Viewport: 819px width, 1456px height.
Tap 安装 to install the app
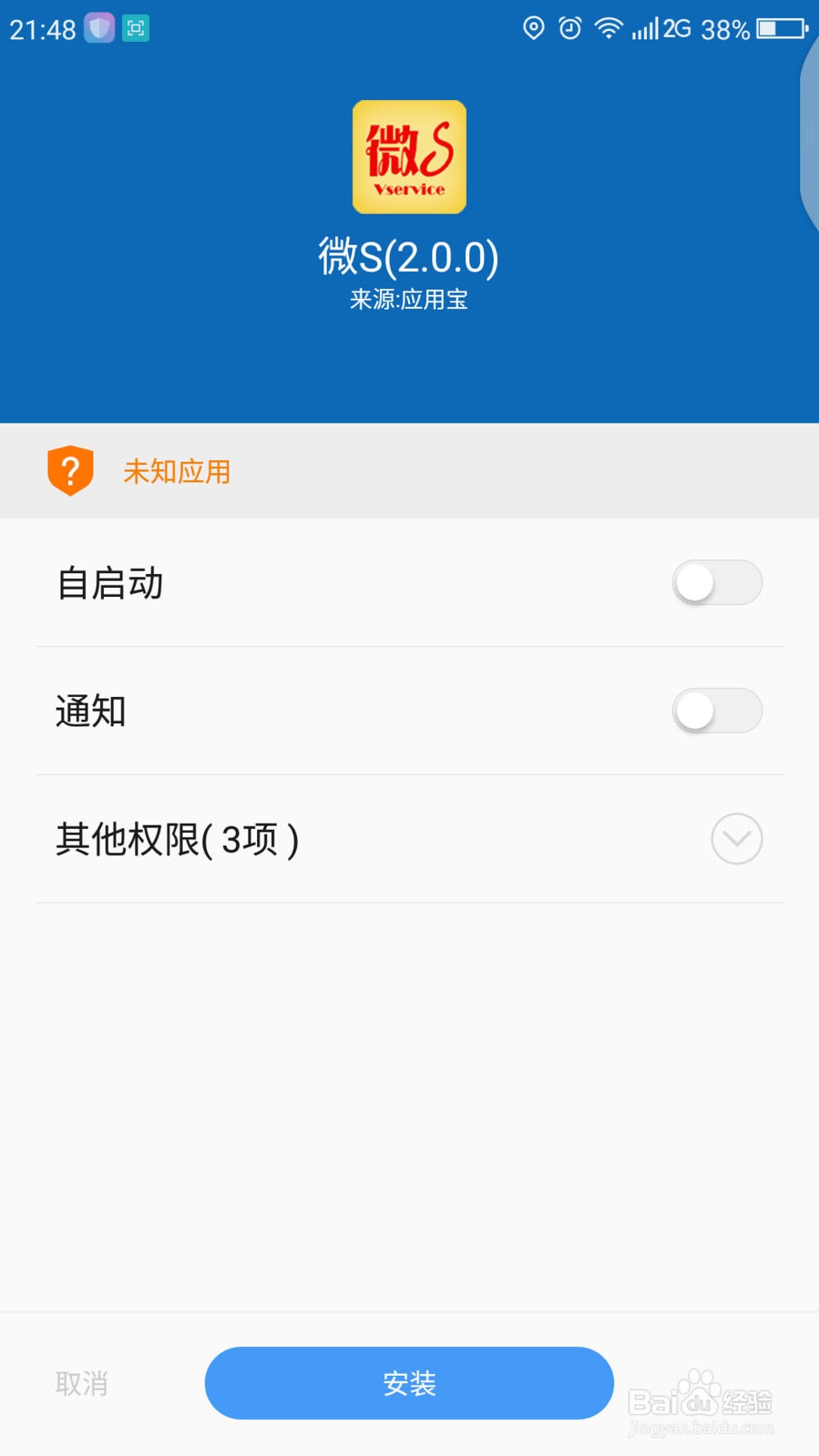click(x=409, y=1383)
